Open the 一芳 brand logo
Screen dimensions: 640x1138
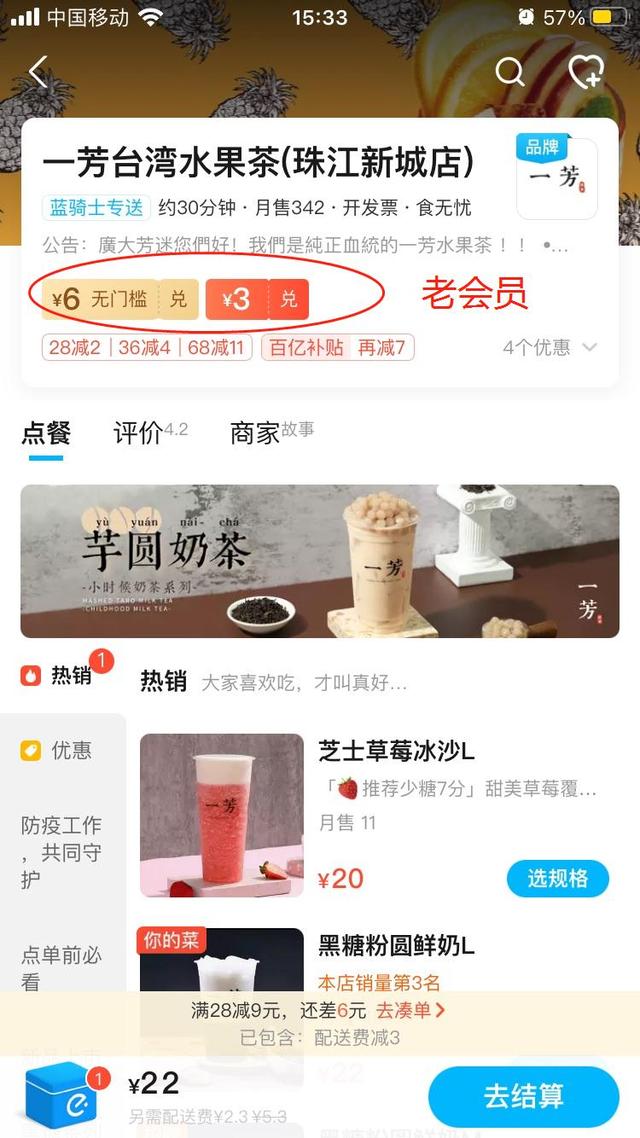(x=557, y=178)
